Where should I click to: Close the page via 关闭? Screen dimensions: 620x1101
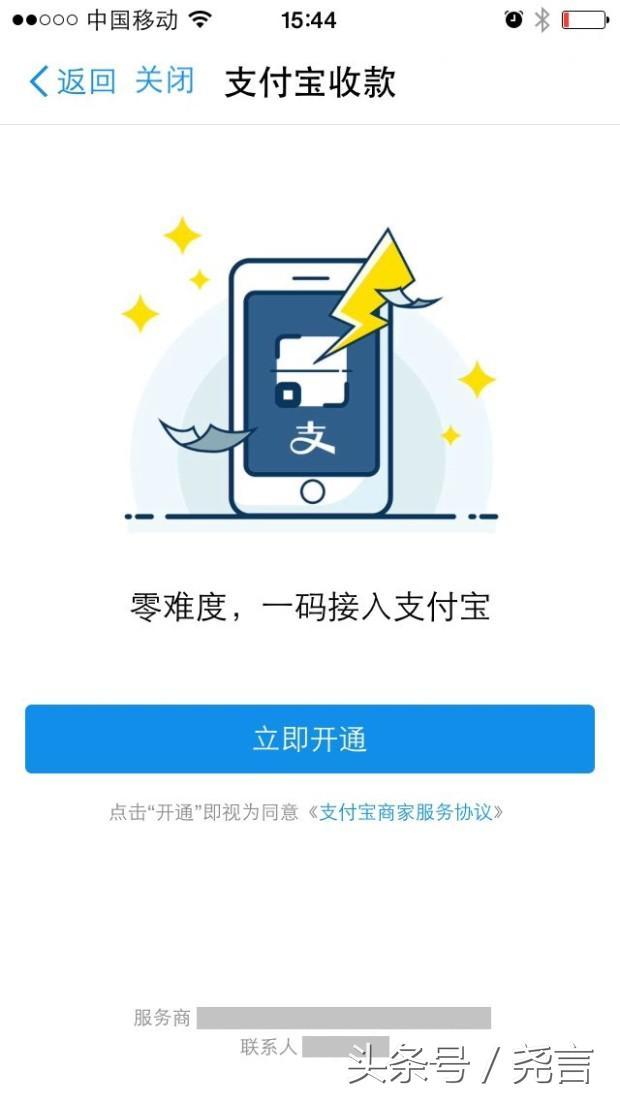164,81
